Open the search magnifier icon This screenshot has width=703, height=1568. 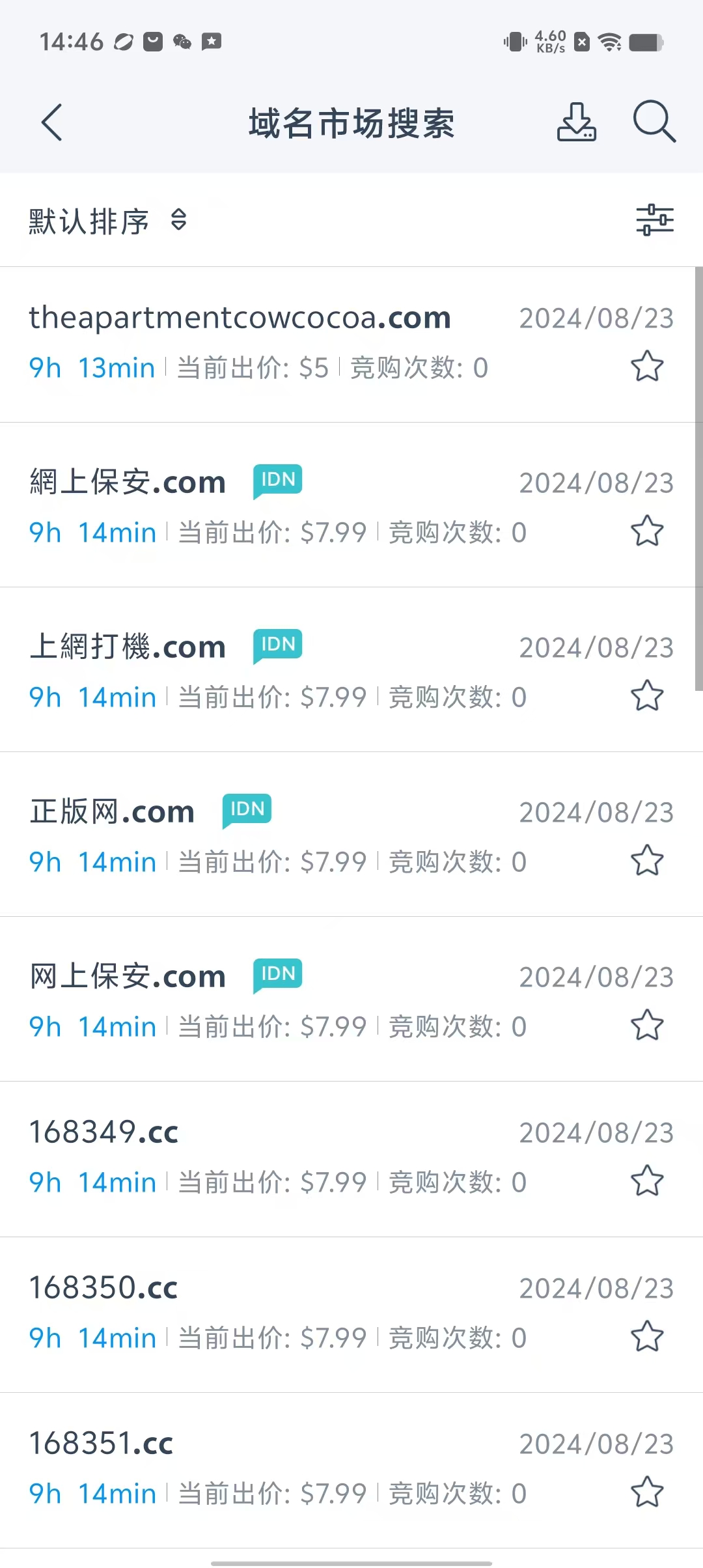point(654,122)
